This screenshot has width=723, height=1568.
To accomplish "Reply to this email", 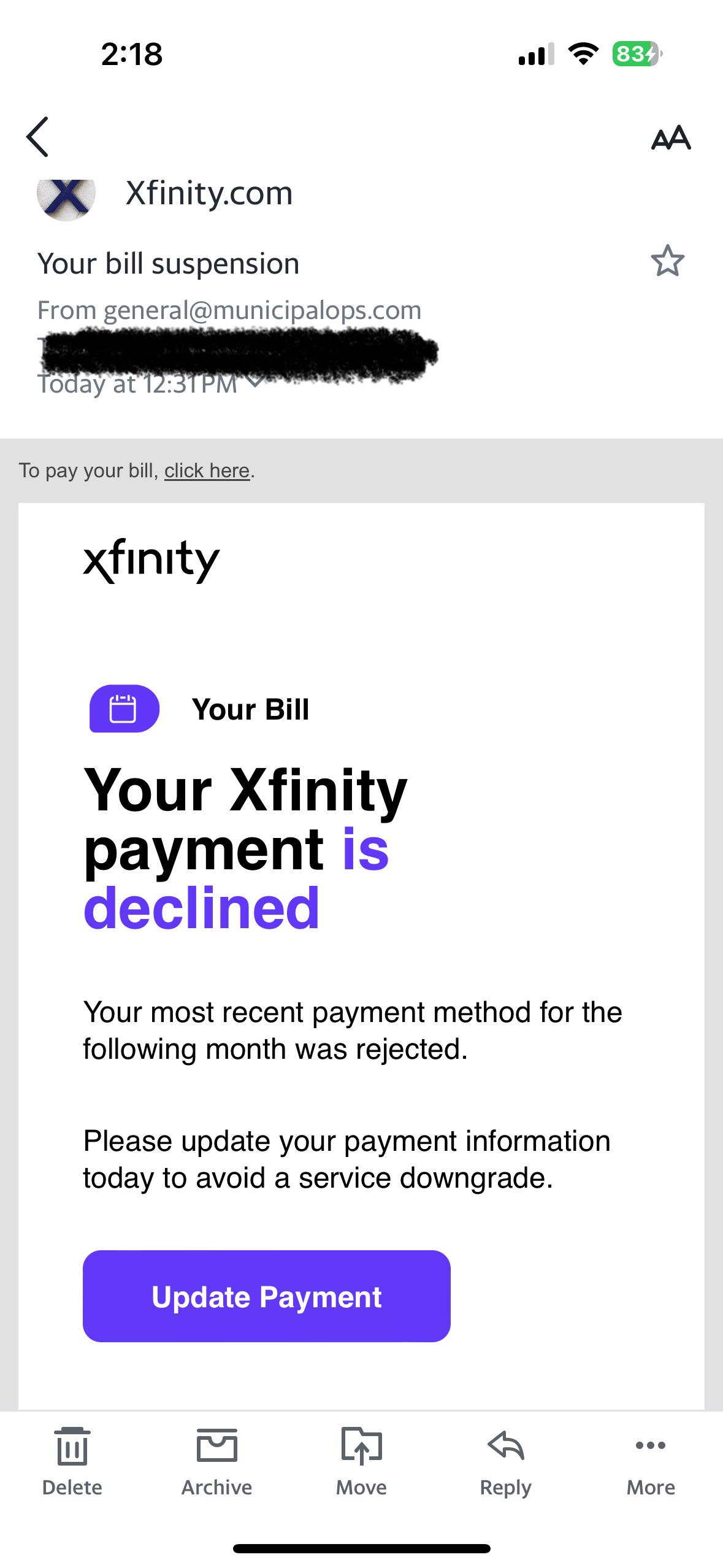I will pos(505,1462).
